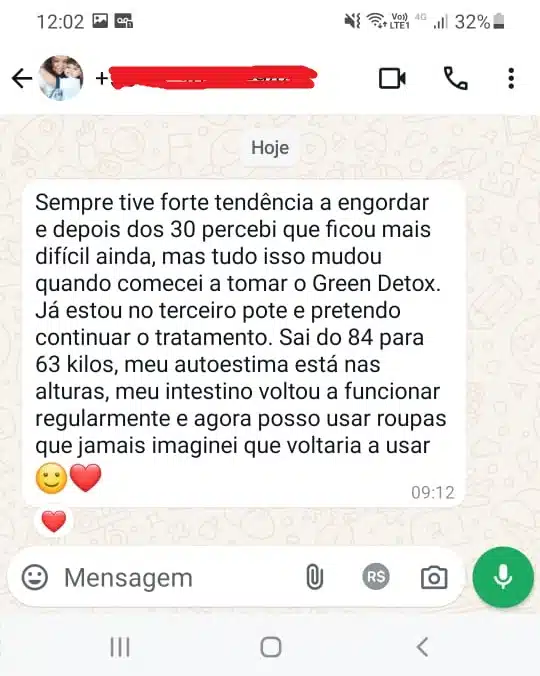
Task: Open the contact's profile picture
Action: tap(61, 78)
